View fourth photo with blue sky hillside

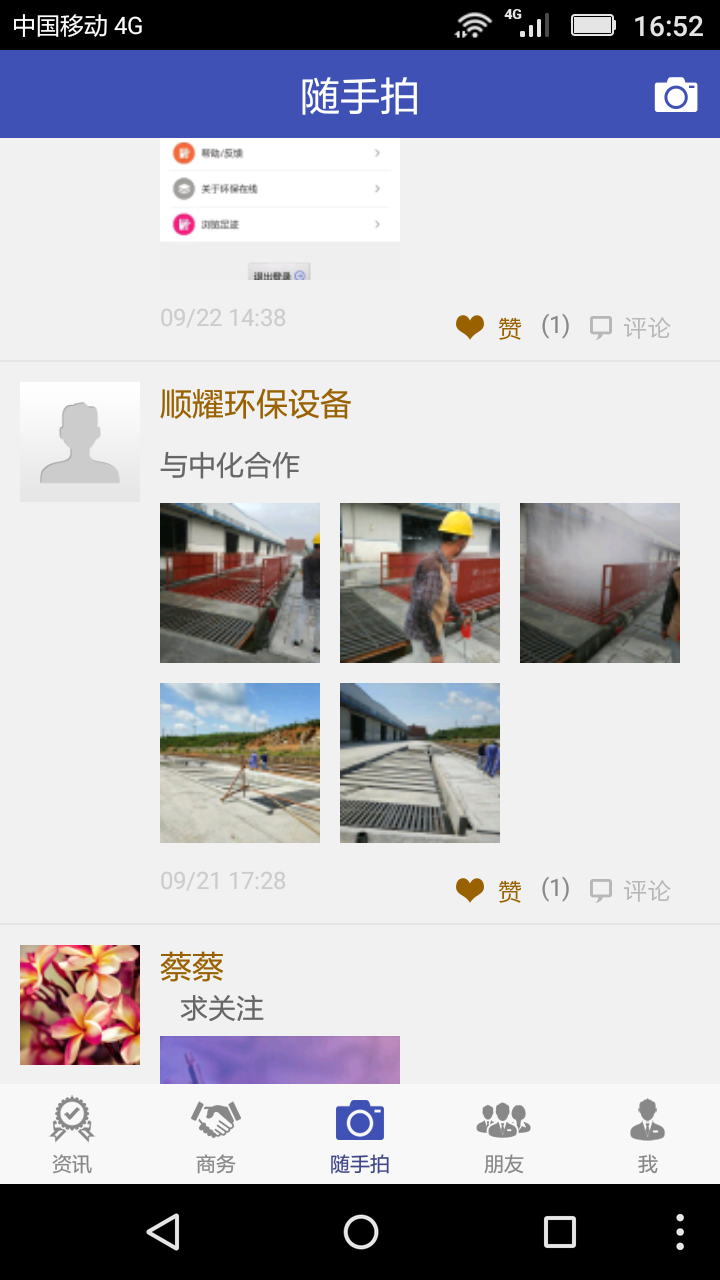point(240,762)
